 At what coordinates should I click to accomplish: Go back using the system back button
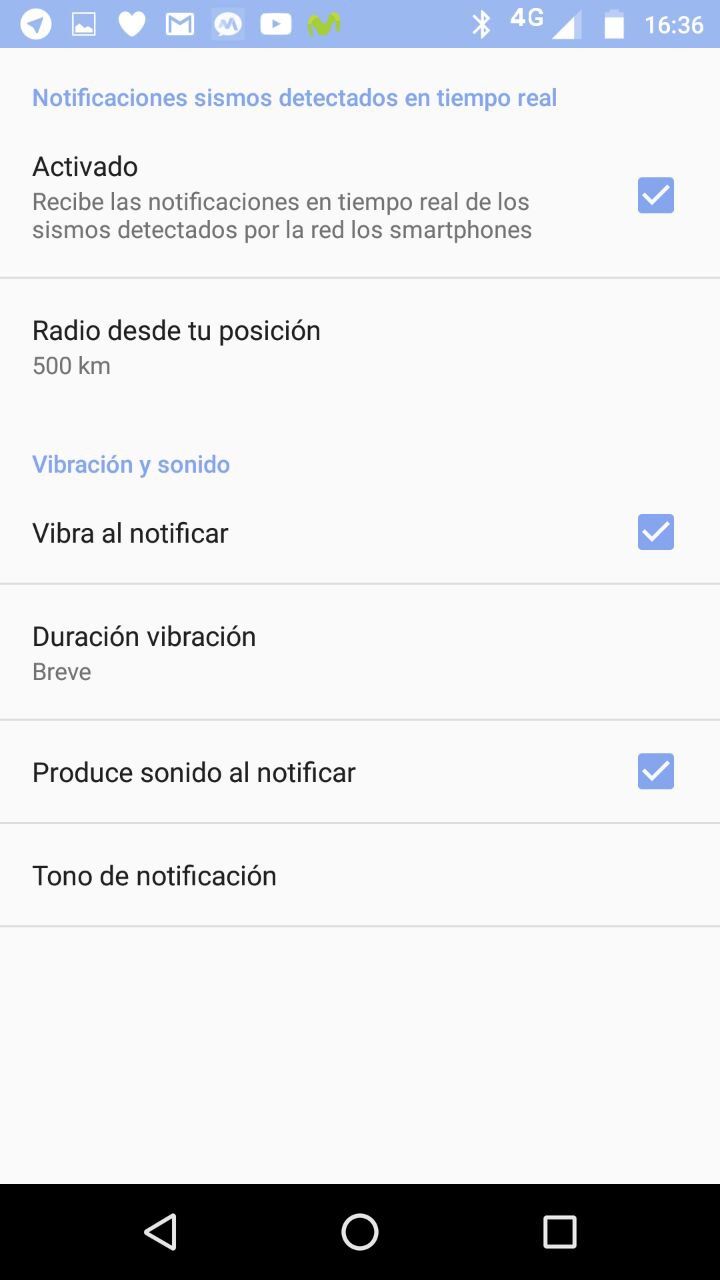pyautogui.click(x=160, y=1232)
